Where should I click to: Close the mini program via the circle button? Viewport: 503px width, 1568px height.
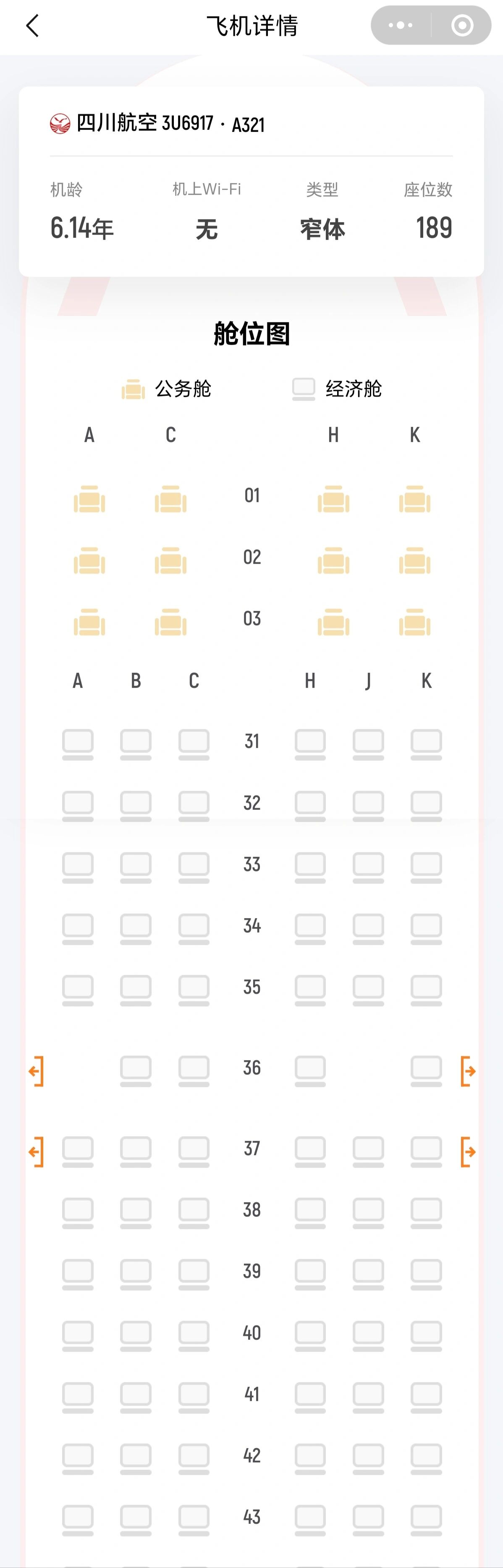[x=462, y=26]
